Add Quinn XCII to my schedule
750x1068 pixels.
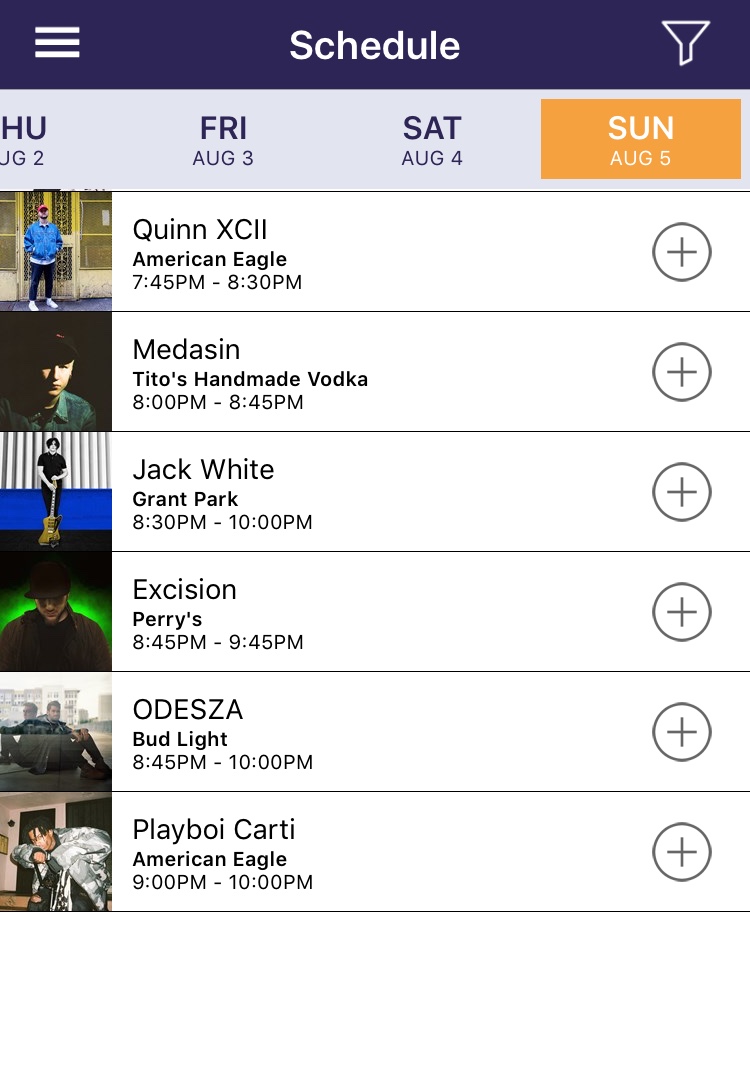pos(681,252)
